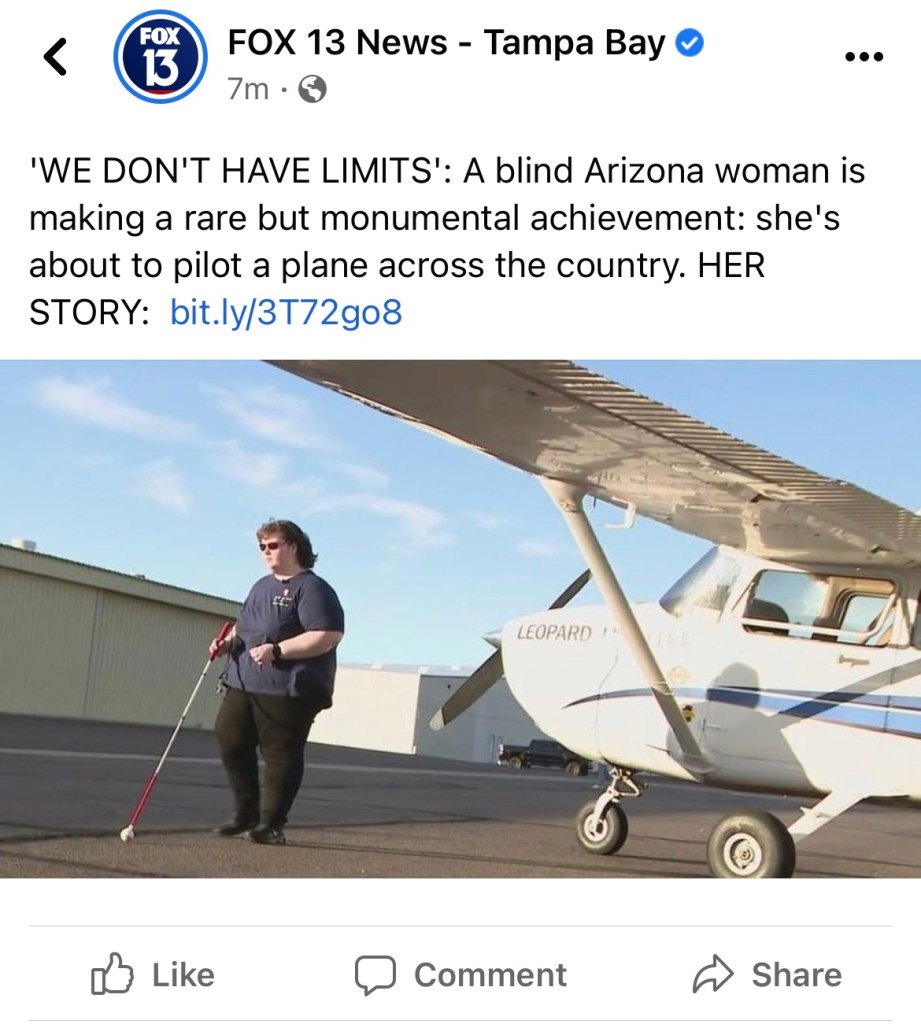Comment on this post
Image resolution: width=921 pixels, height=1024 pixels.
tap(461, 974)
